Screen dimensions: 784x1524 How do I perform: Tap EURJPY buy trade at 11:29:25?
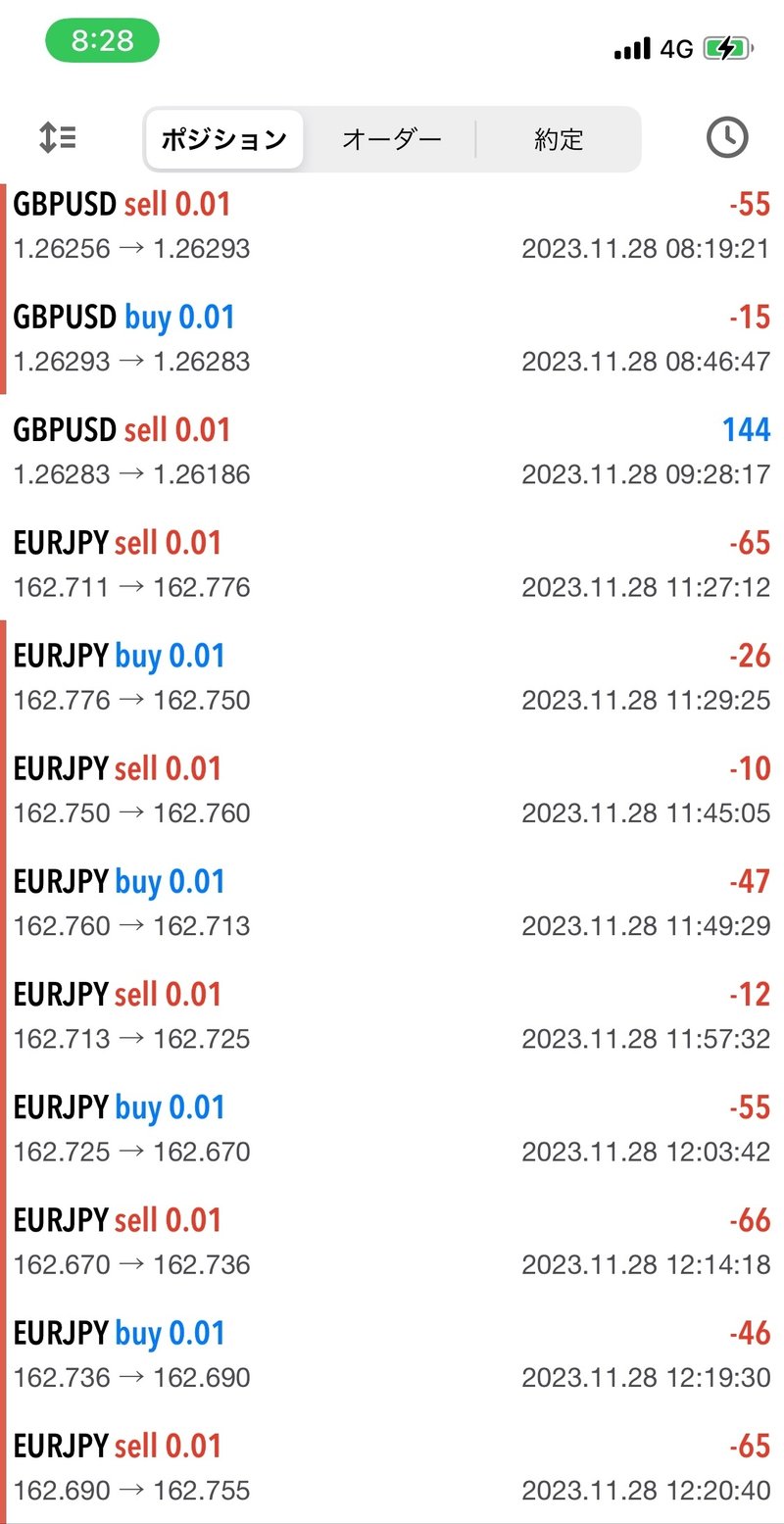392,676
